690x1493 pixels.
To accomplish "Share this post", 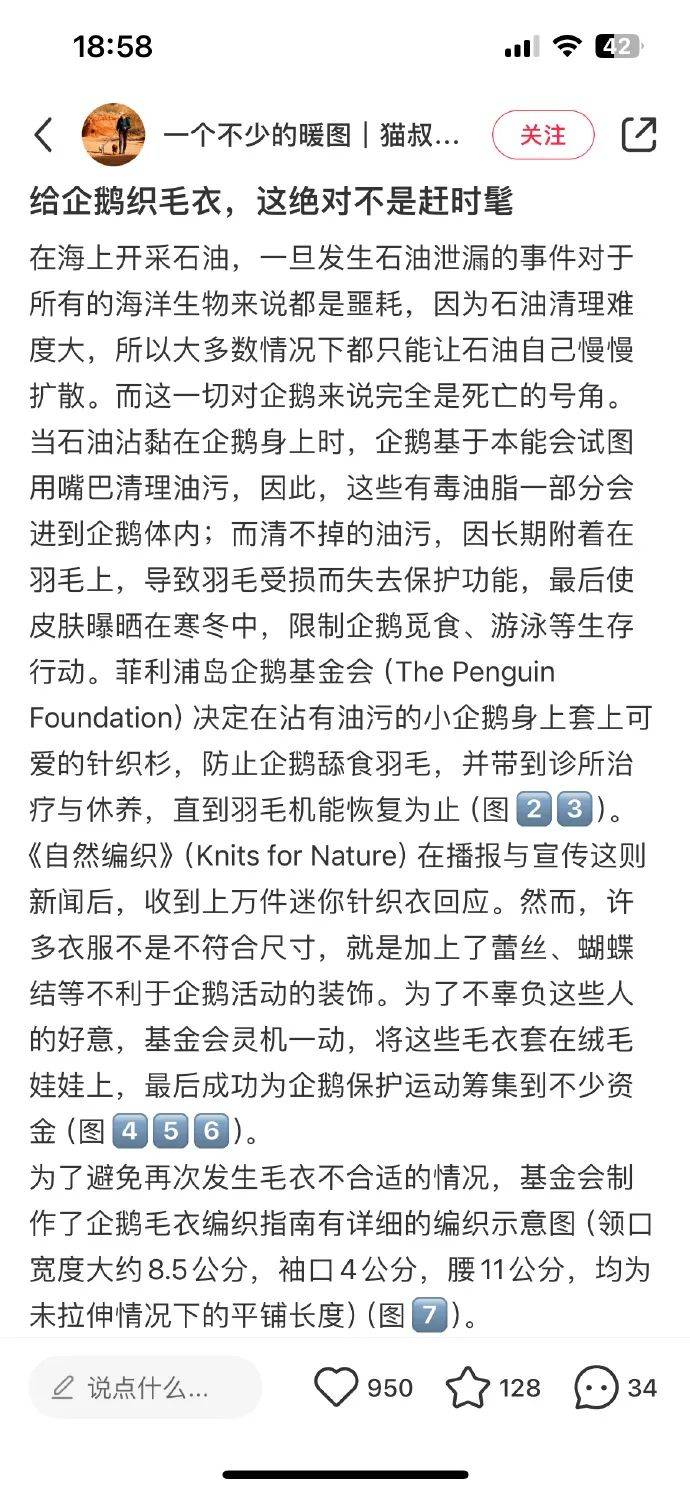I will point(638,135).
